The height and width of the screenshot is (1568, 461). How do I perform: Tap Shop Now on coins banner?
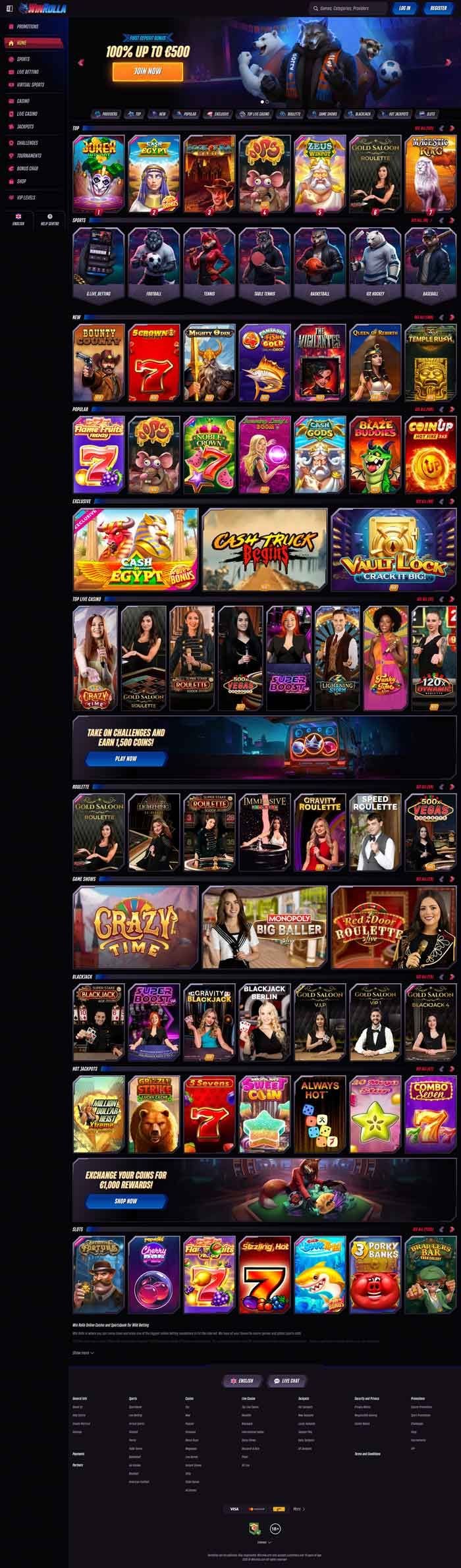click(126, 1201)
